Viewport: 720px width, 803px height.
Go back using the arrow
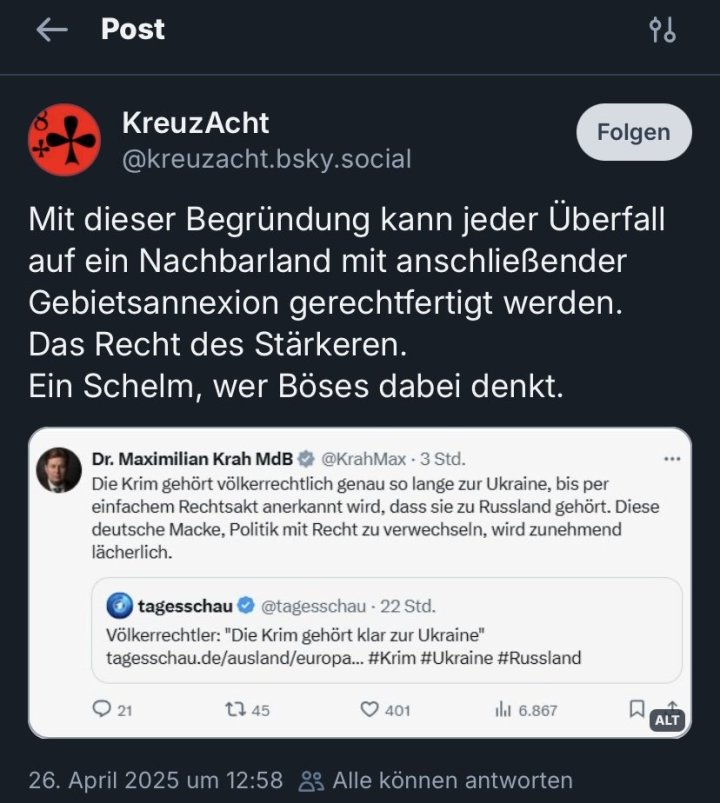click(51, 30)
